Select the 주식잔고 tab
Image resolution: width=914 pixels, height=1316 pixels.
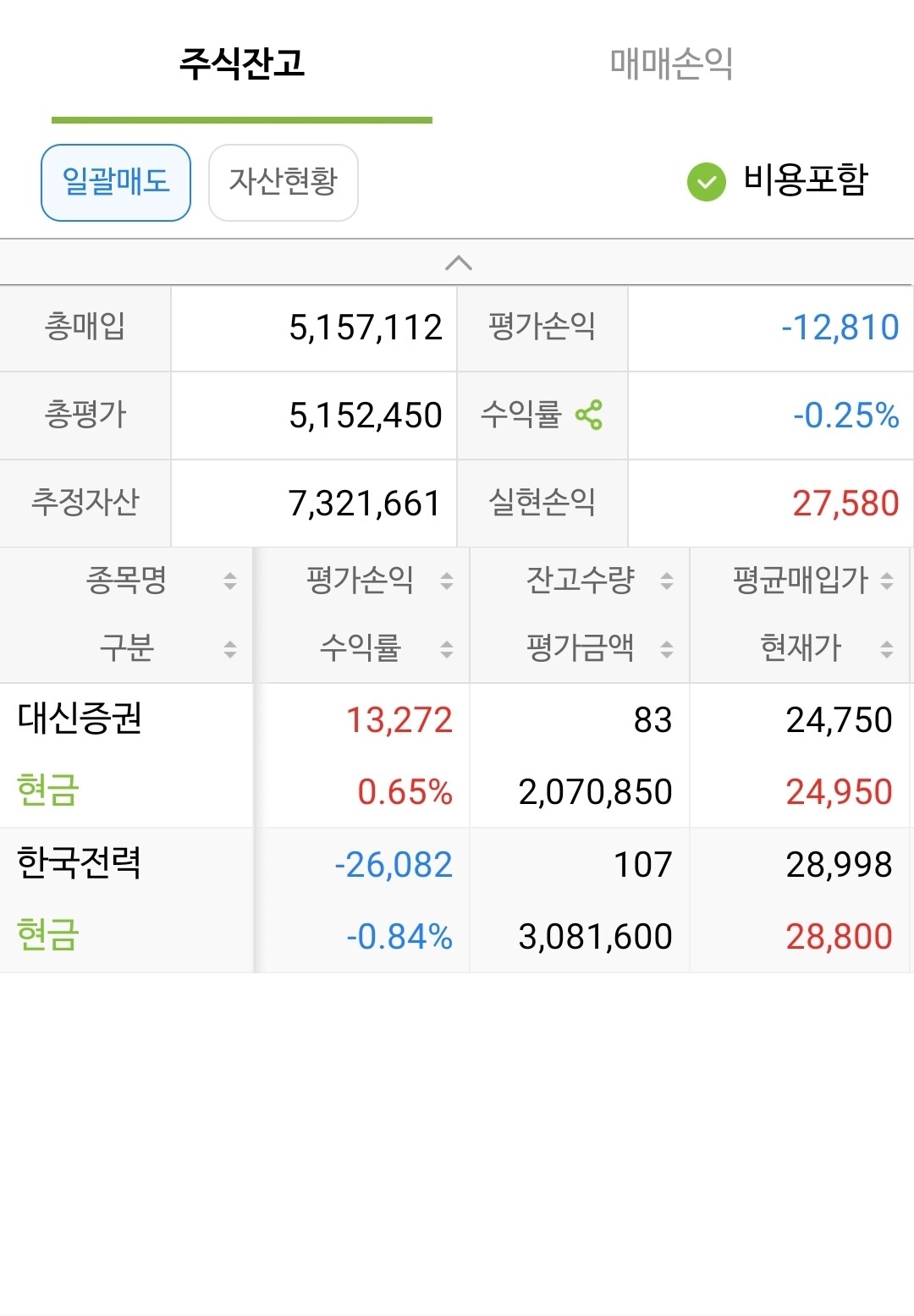[x=242, y=63]
